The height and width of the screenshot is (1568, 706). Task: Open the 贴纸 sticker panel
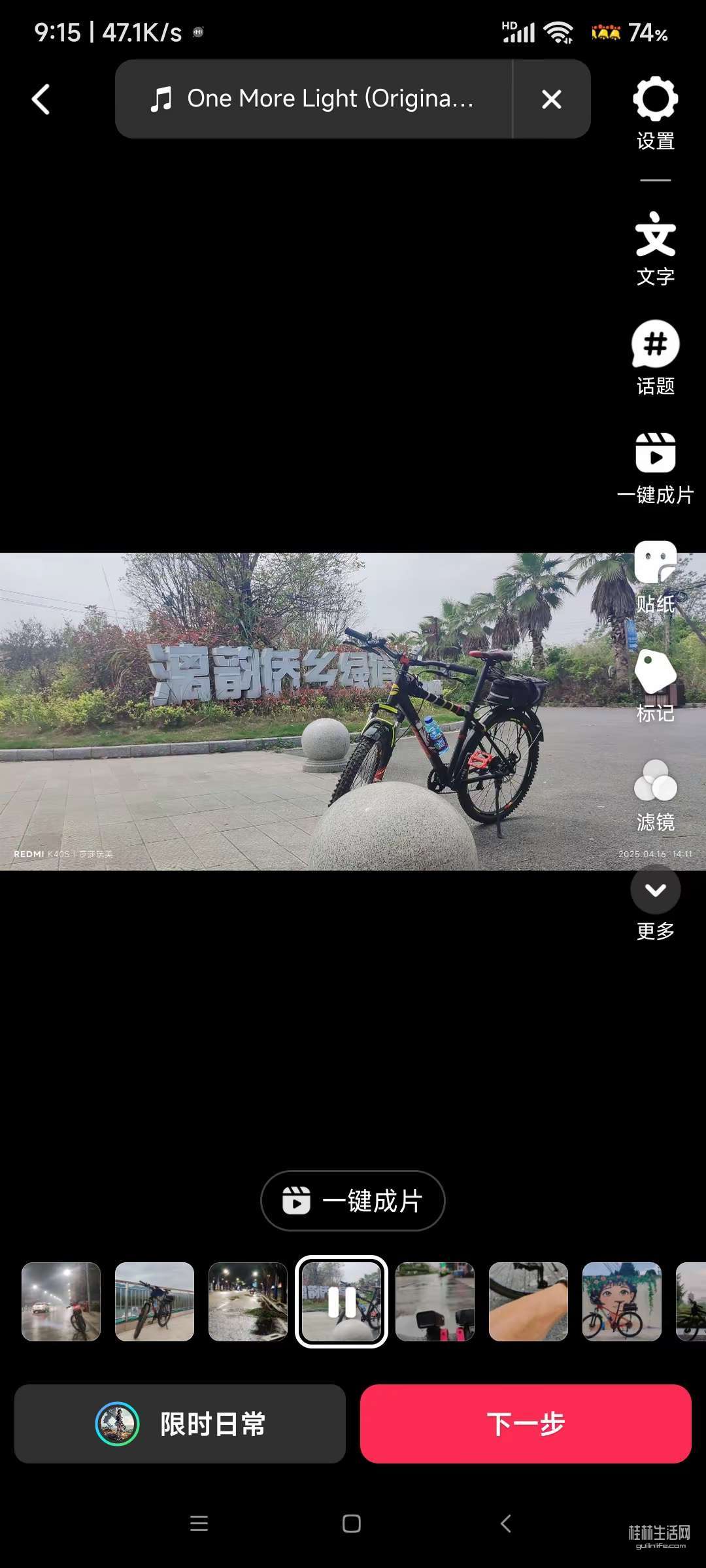tap(655, 576)
